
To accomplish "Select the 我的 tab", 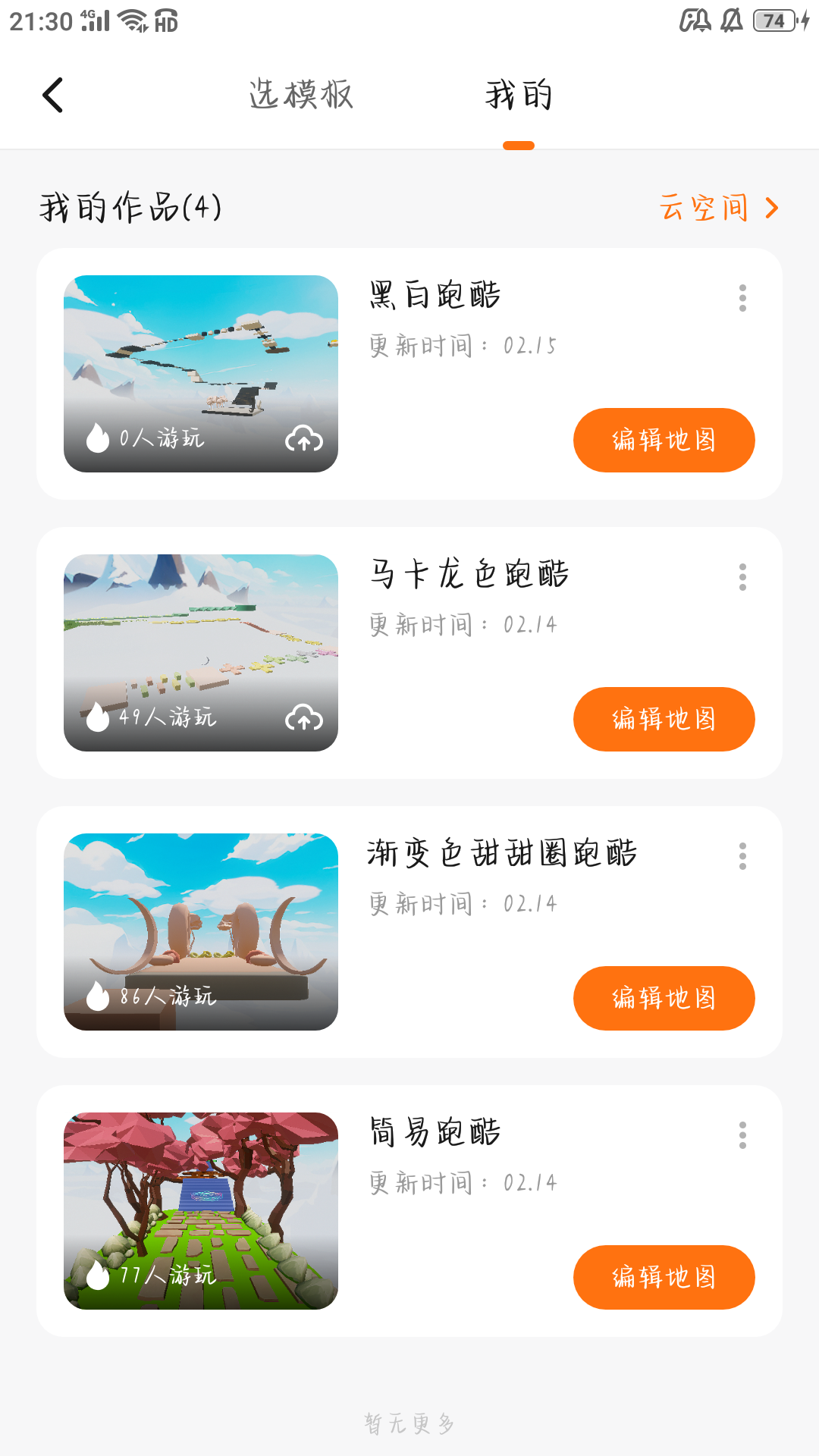I will click(x=519, y=95).
